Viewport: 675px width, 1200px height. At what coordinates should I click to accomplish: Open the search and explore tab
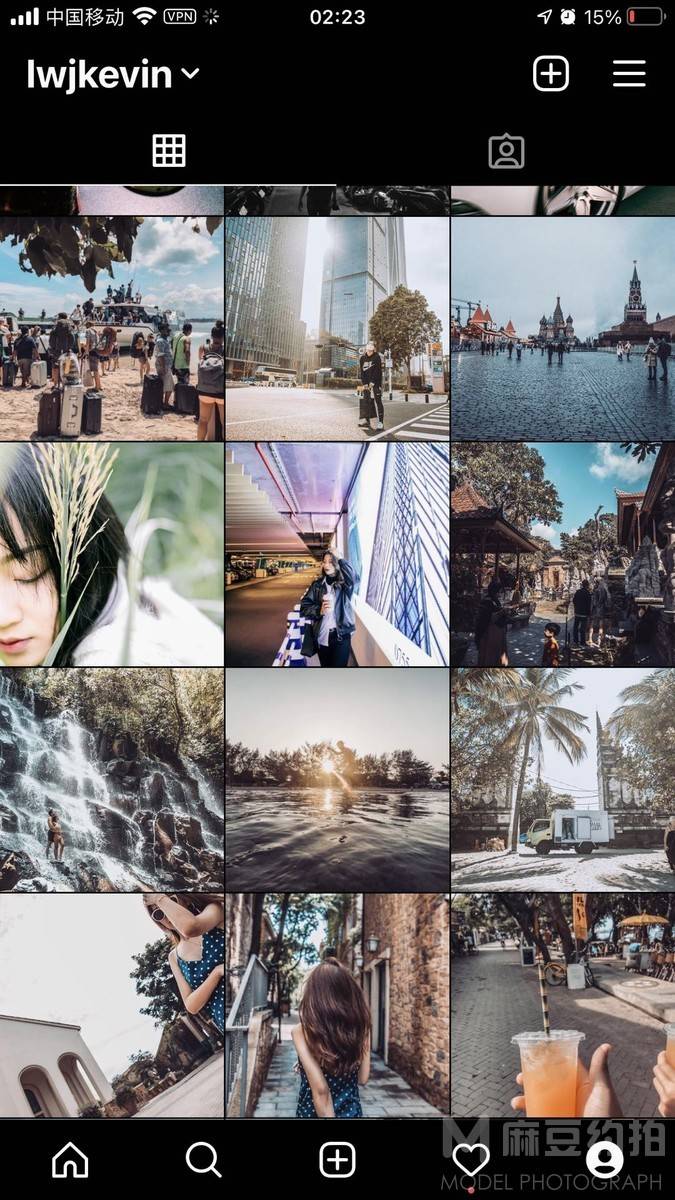[x=203, y=1160]
